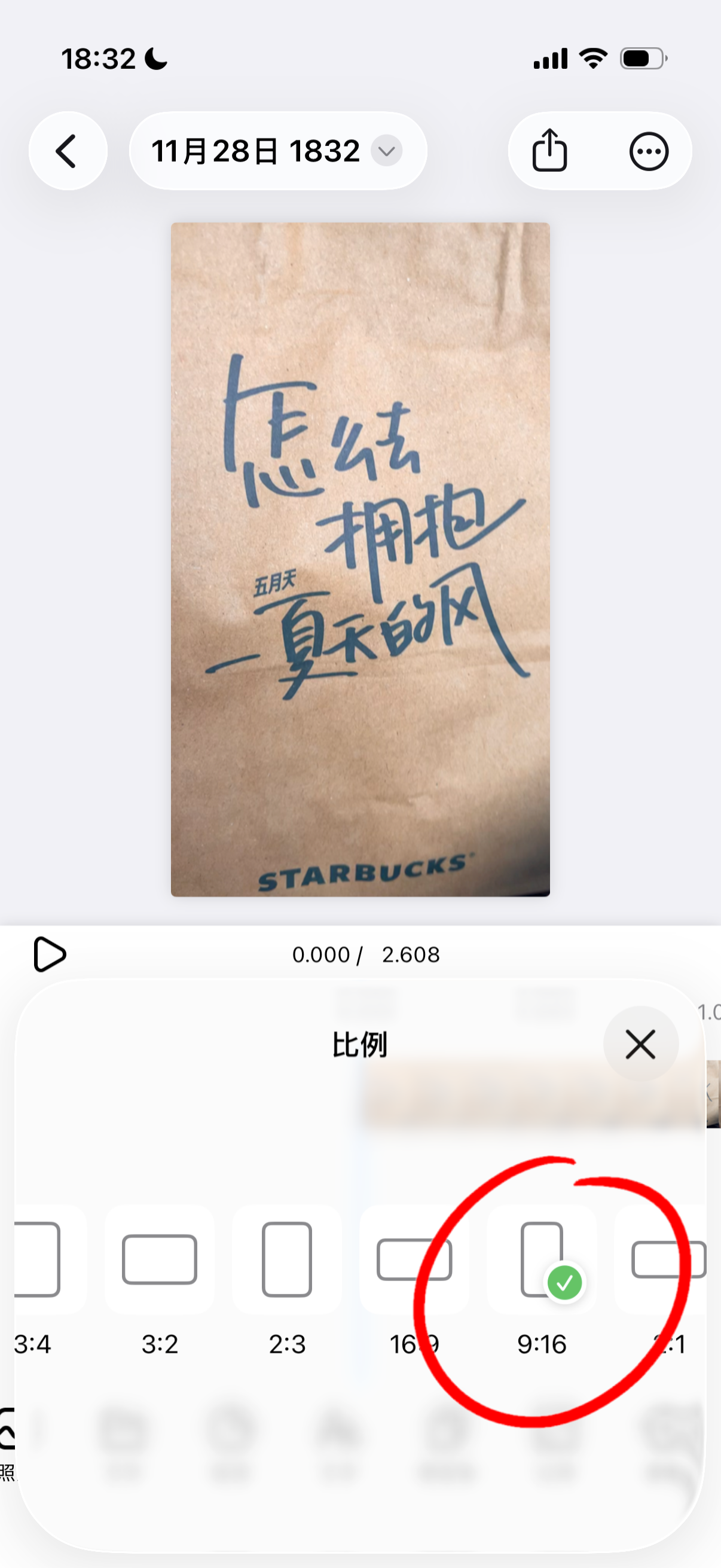This screenshot has height=1568, width=721.
Task: Go back to the previous screen
Action: point(68,151)
